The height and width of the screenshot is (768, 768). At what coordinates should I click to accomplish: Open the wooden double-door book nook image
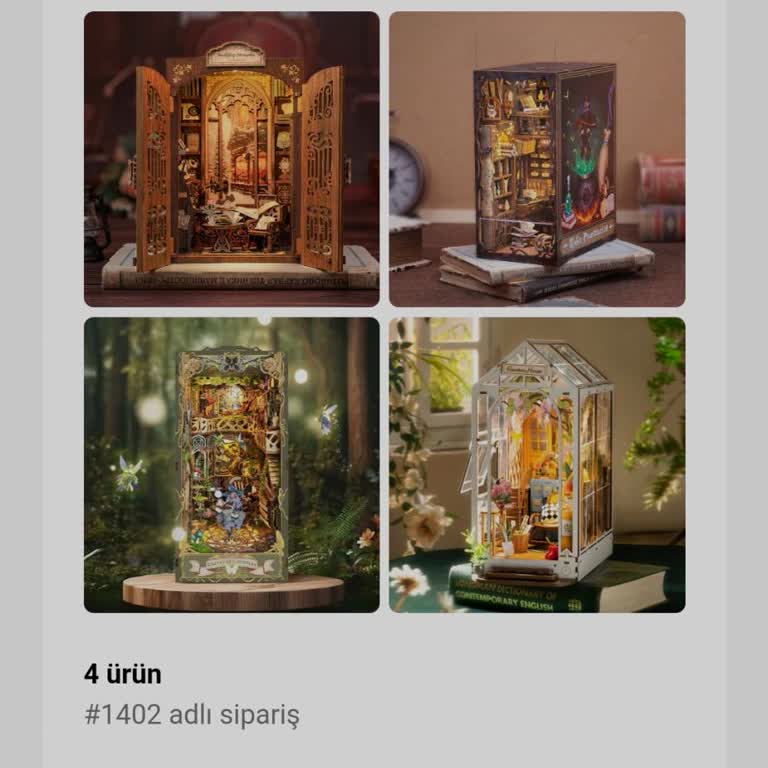click(231, 159)
